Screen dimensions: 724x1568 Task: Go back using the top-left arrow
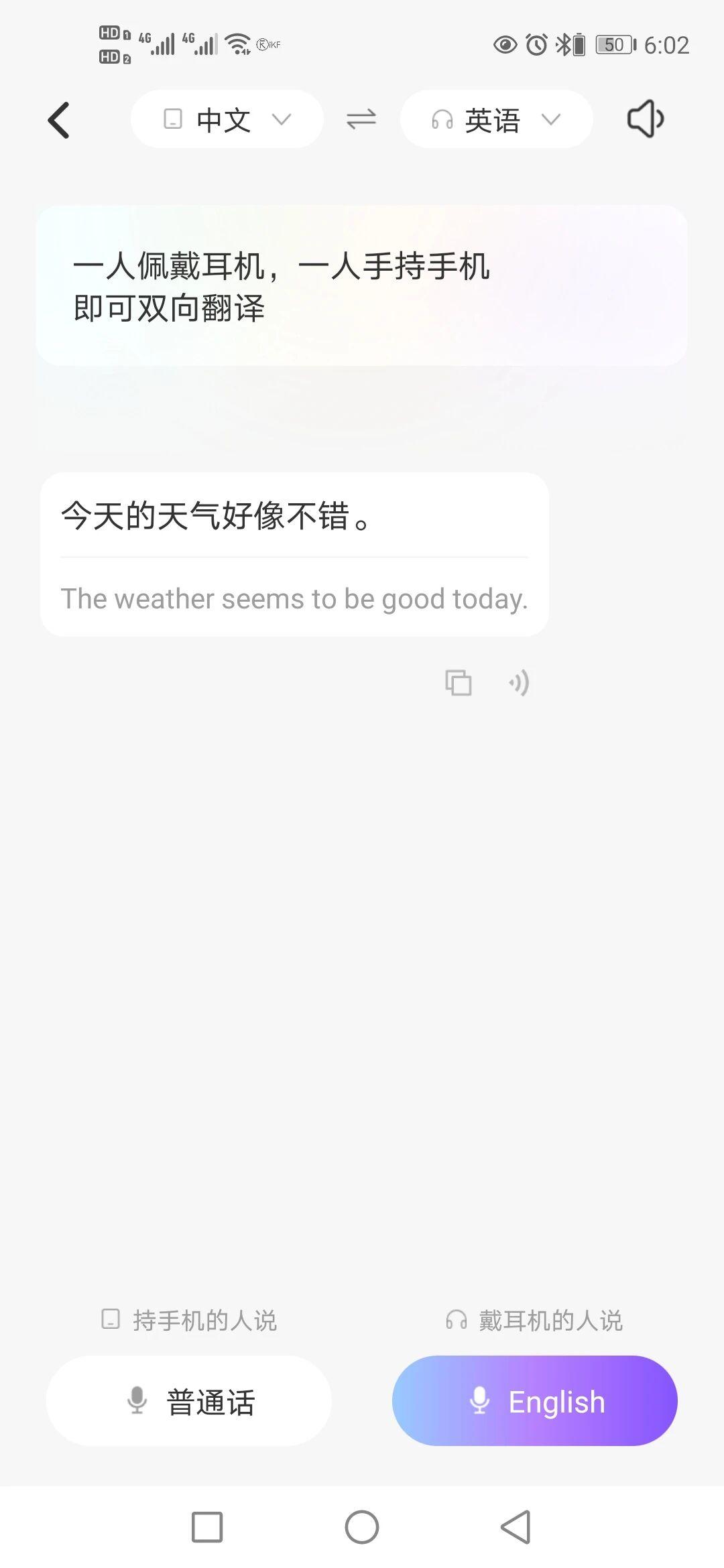59,121
